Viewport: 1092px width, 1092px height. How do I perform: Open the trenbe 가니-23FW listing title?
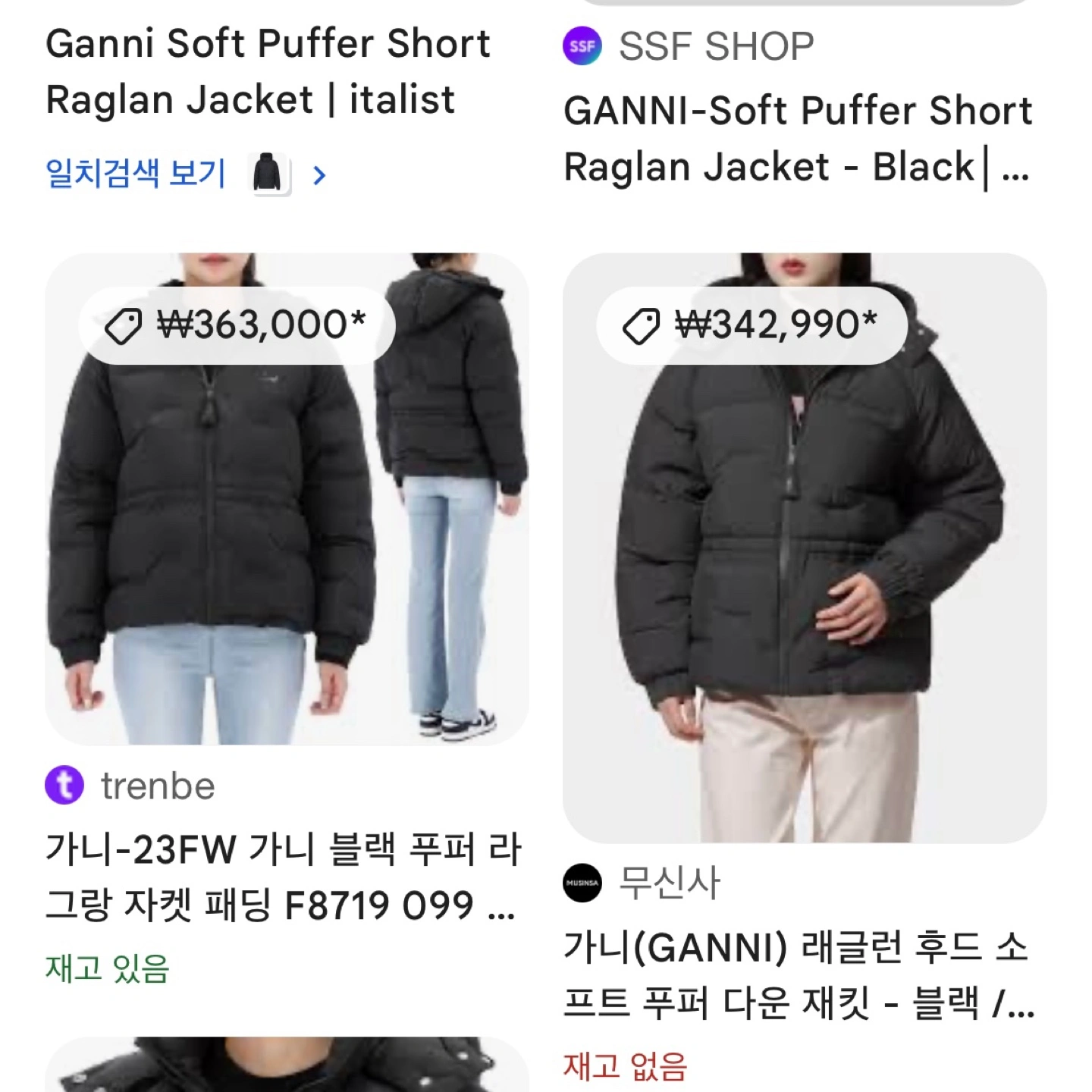(x=282, y=877)
